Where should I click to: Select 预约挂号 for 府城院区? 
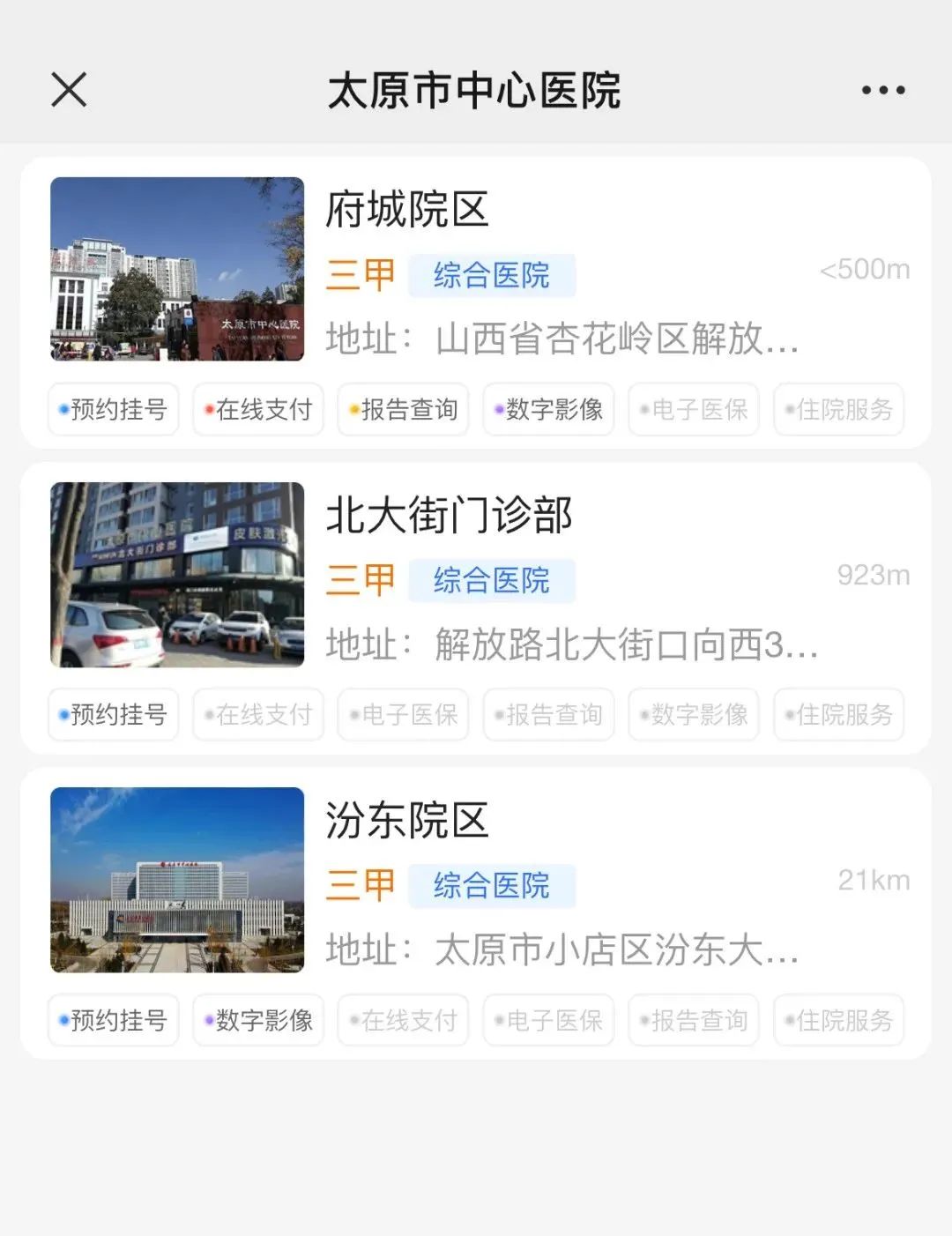pos(114,409)
